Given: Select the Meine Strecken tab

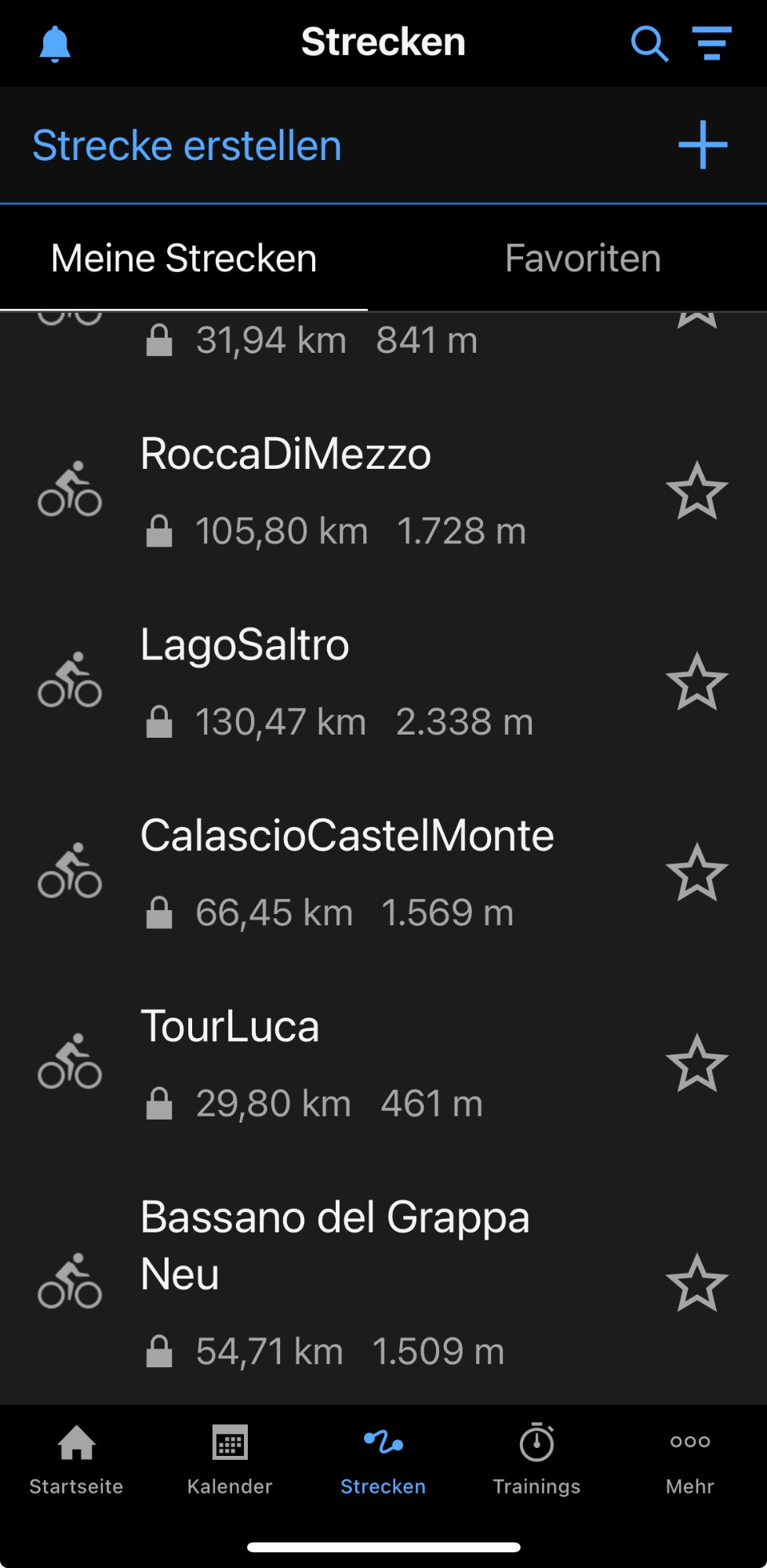Looking at the screenshot, I should pyautogui.click(x=184, y=259).
